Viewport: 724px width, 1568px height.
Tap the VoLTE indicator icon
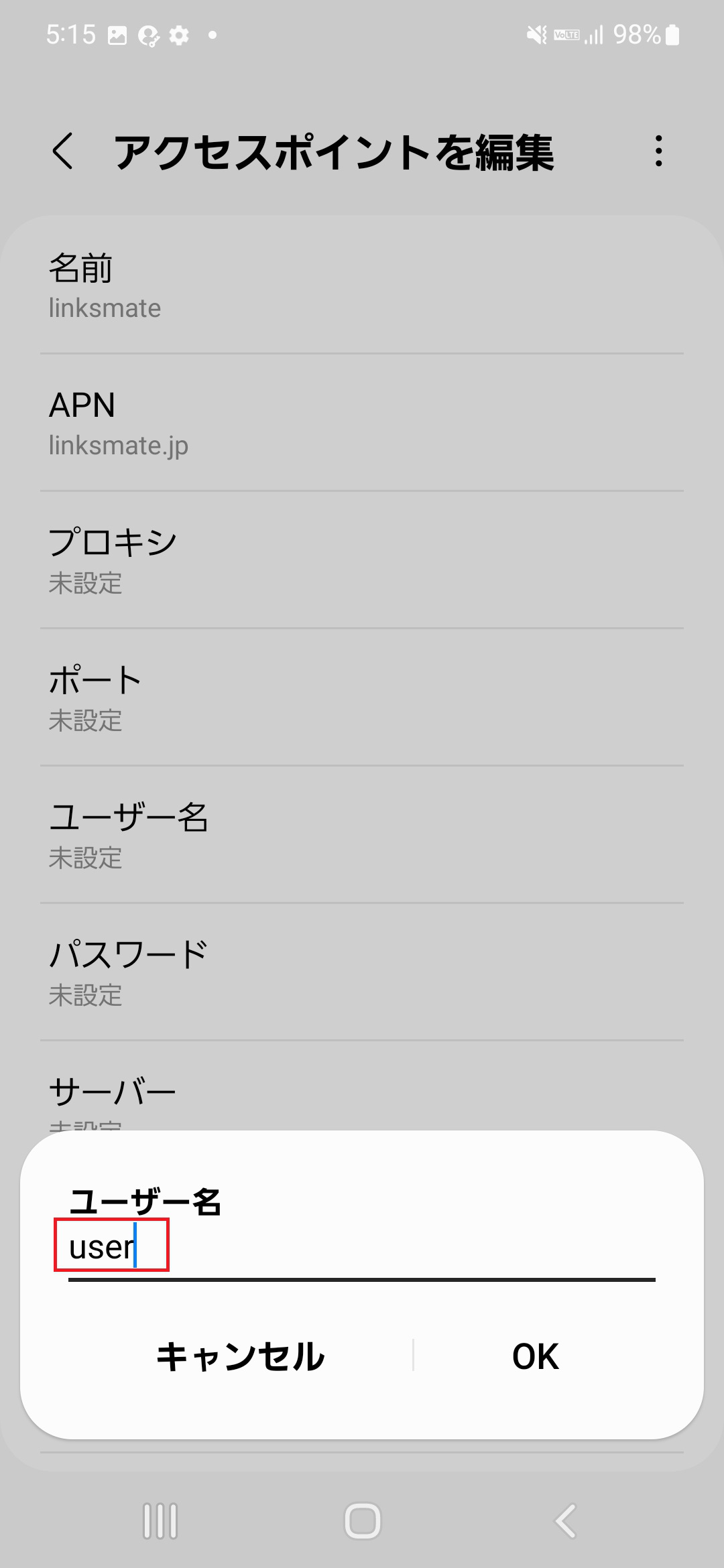565,35
